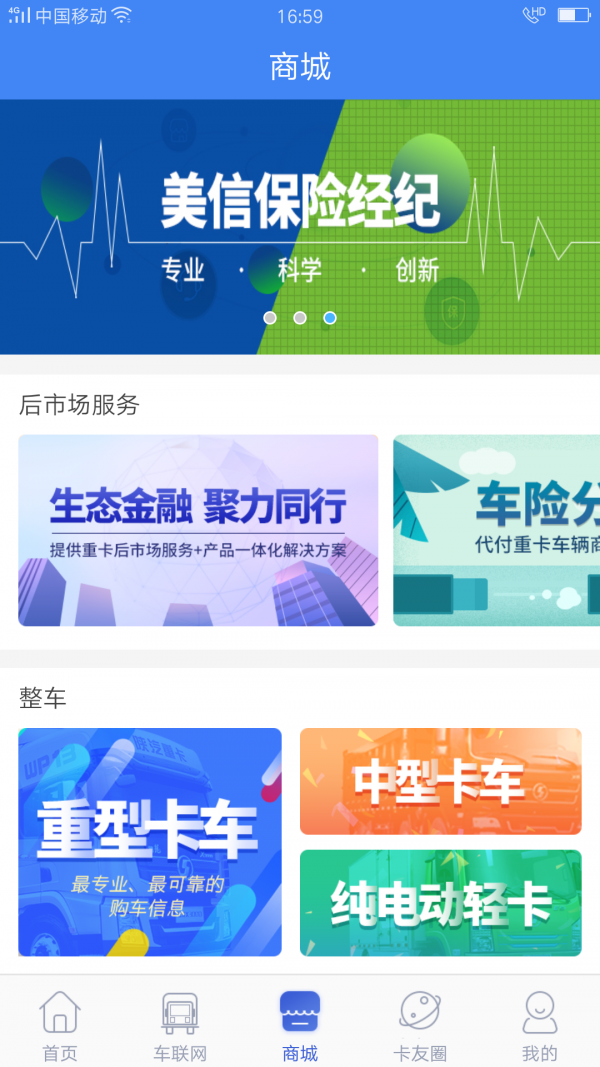Switch to the 我的 tab
Image resolution: width=600 pixels, height=1067 pixels.
click(x=540, y=1025)
